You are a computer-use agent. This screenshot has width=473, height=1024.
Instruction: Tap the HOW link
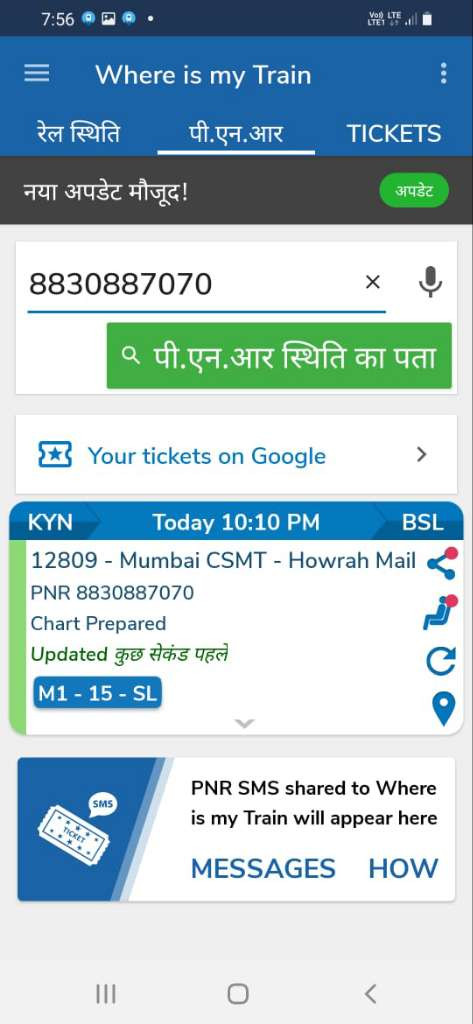(403, 869)
